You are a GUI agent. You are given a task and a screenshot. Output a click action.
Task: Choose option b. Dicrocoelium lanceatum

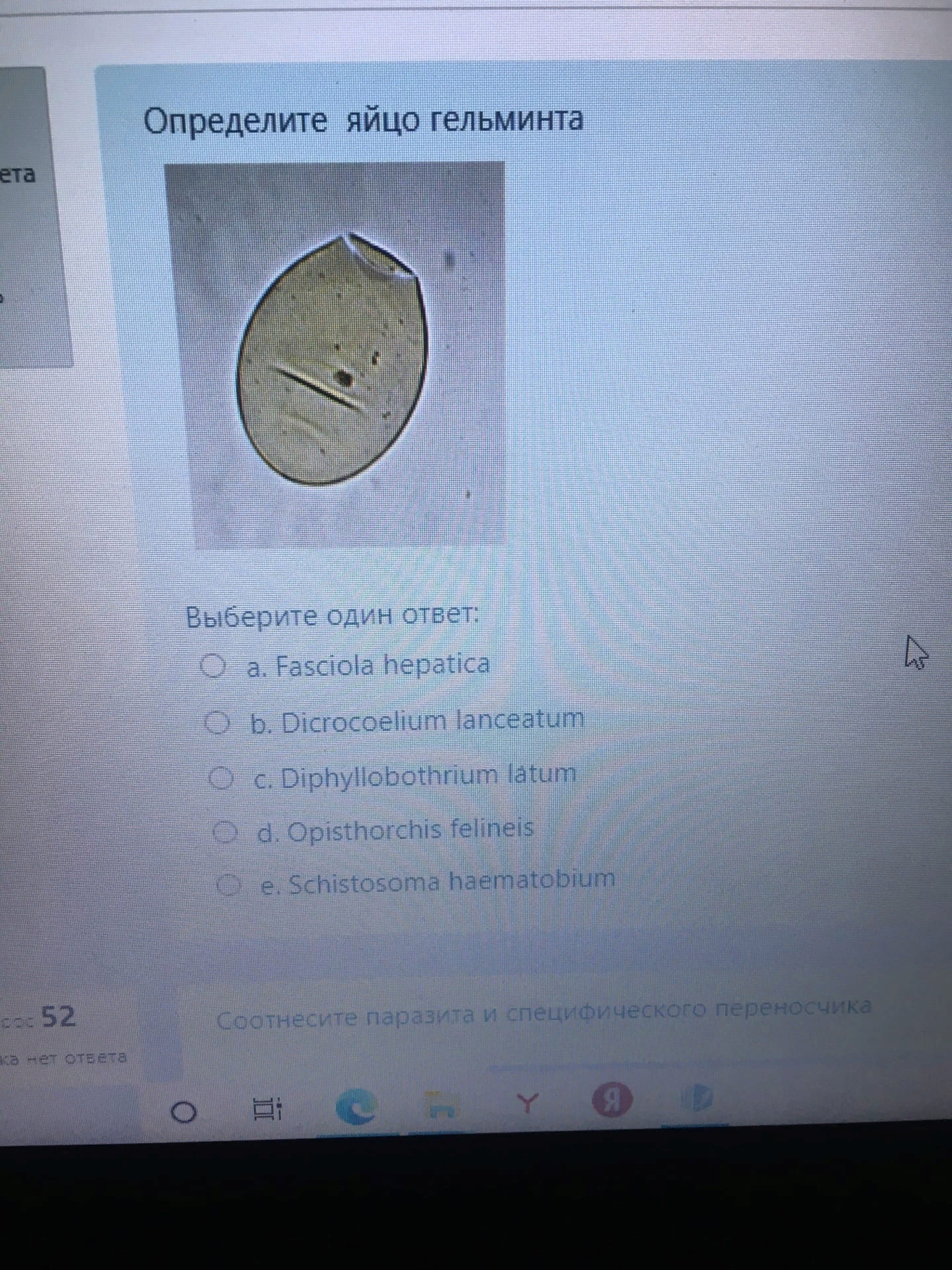click(218, 722)
